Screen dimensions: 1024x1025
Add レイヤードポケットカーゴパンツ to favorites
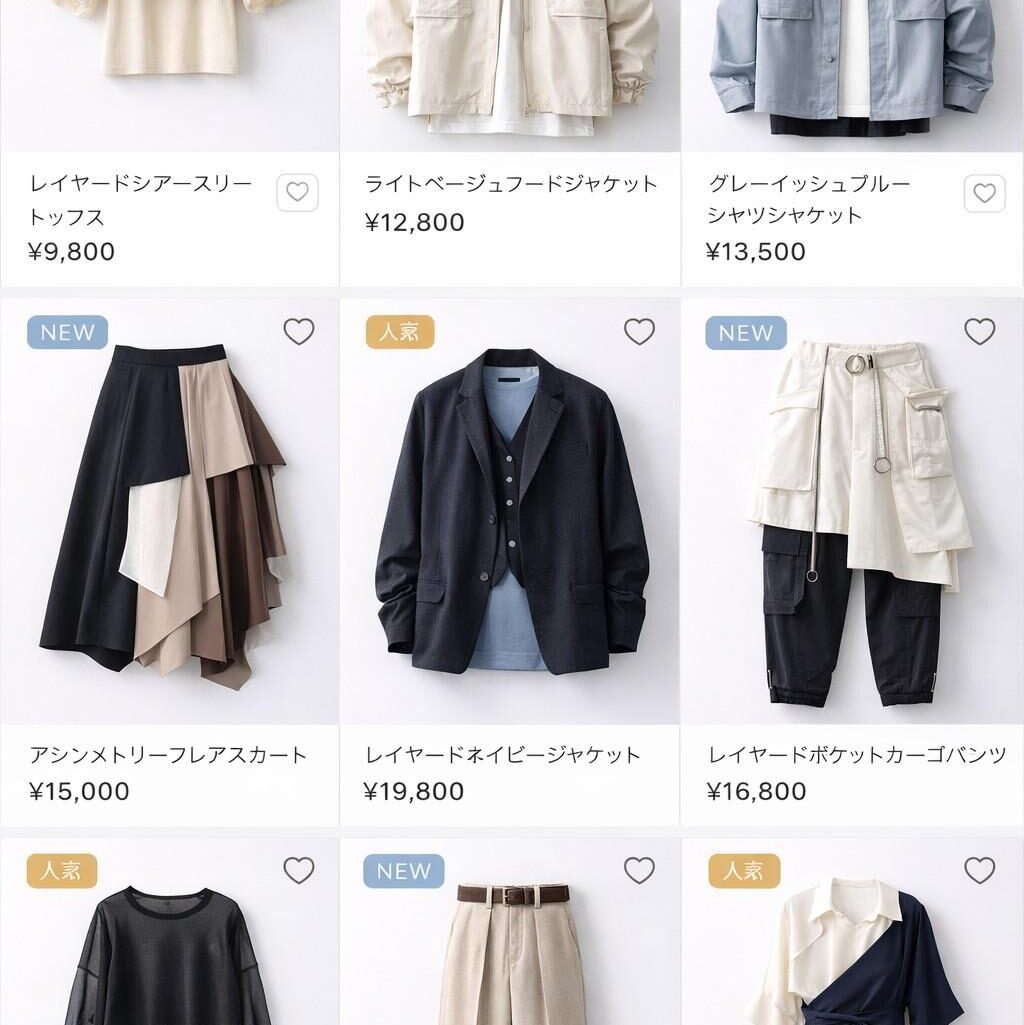pos(979,332)
